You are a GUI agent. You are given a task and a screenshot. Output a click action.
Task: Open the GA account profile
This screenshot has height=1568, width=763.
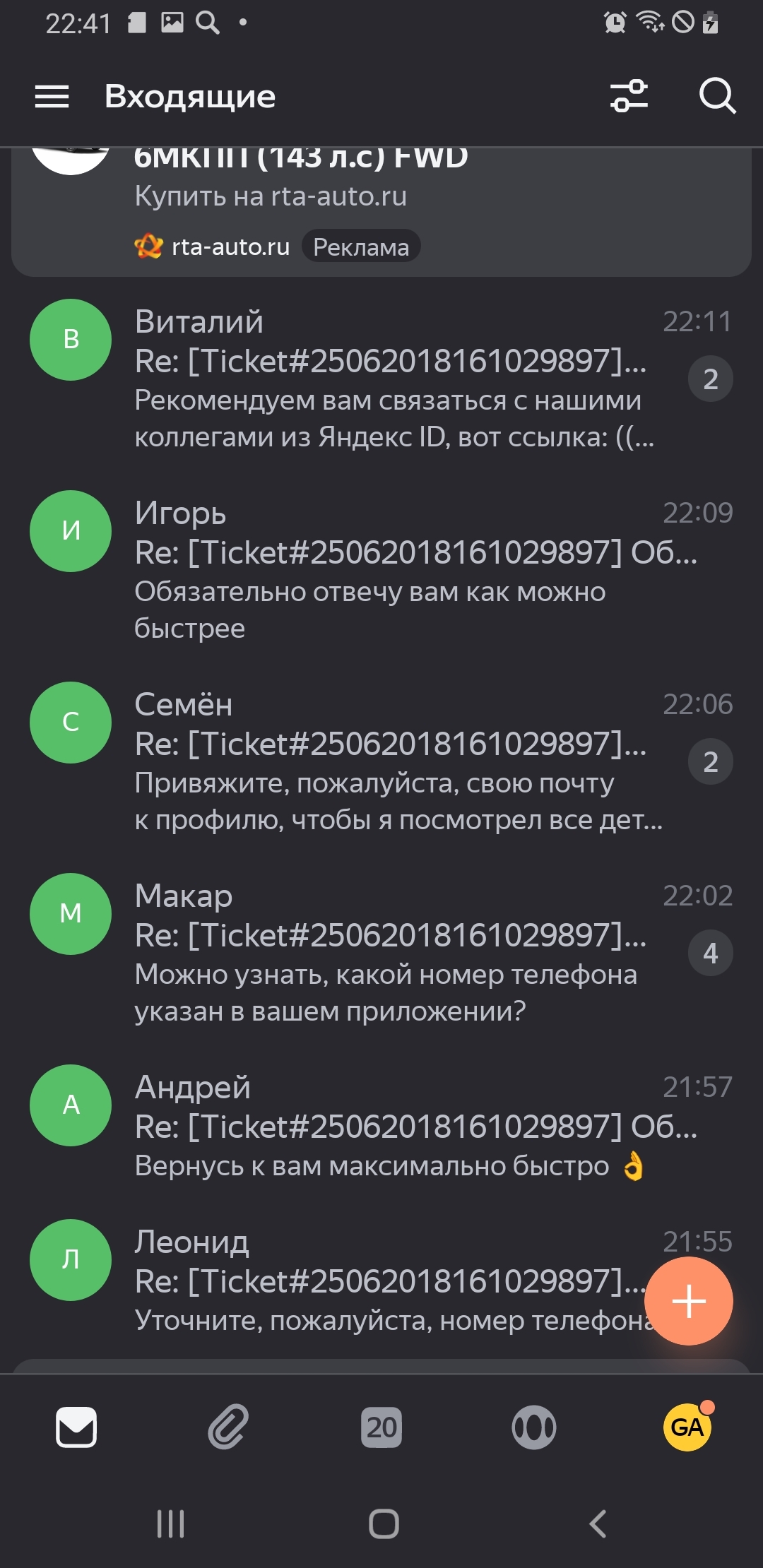(x=687, y=1427)
